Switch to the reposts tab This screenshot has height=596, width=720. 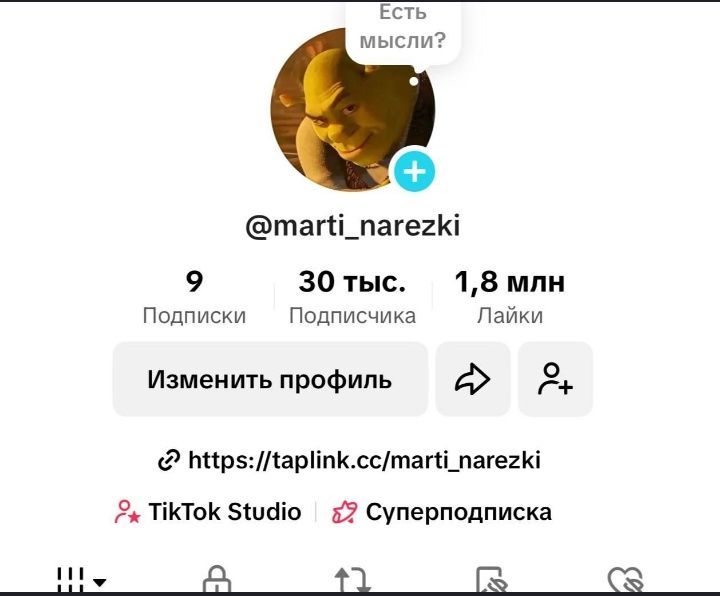pyautogui.click(x=352, y=580)
